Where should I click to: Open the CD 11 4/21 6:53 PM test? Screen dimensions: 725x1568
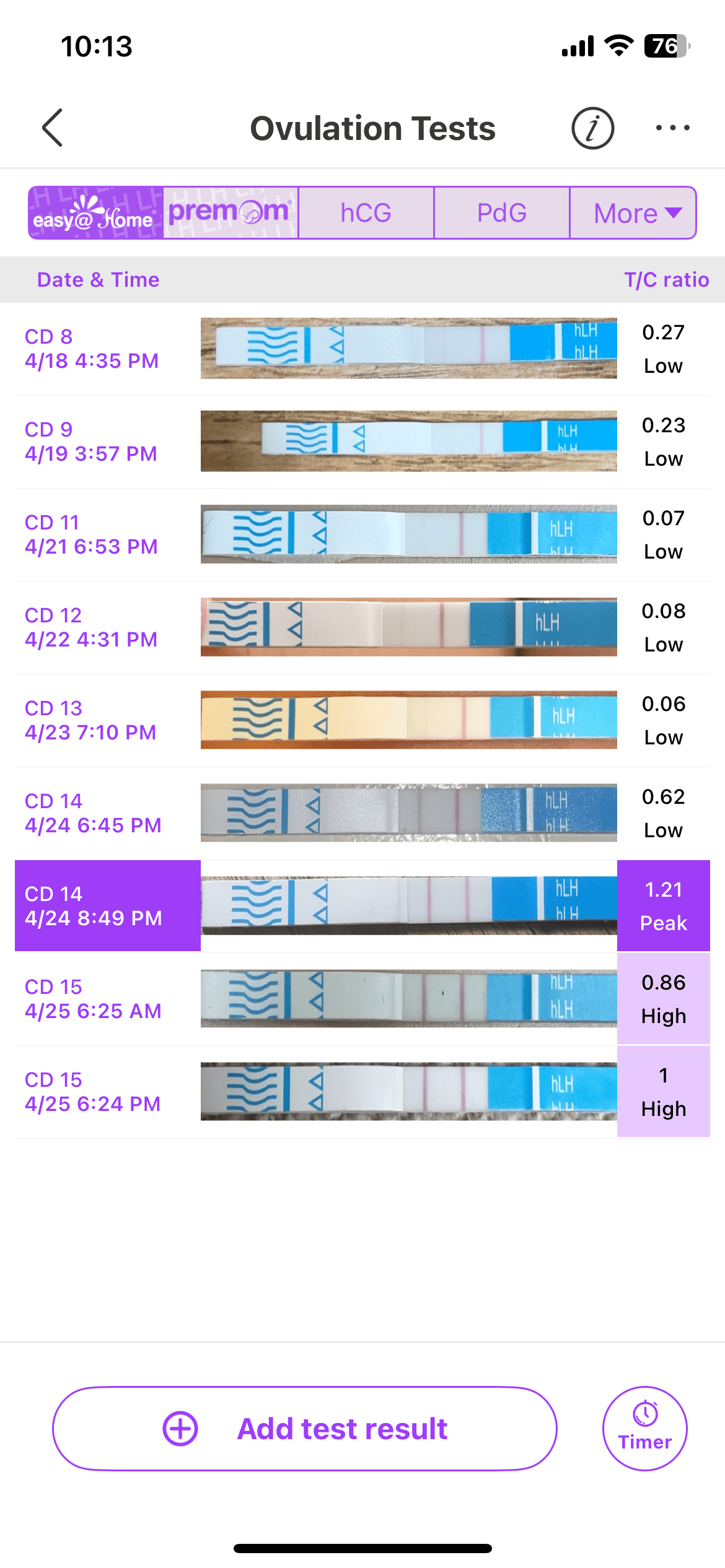tap(362, 534)
